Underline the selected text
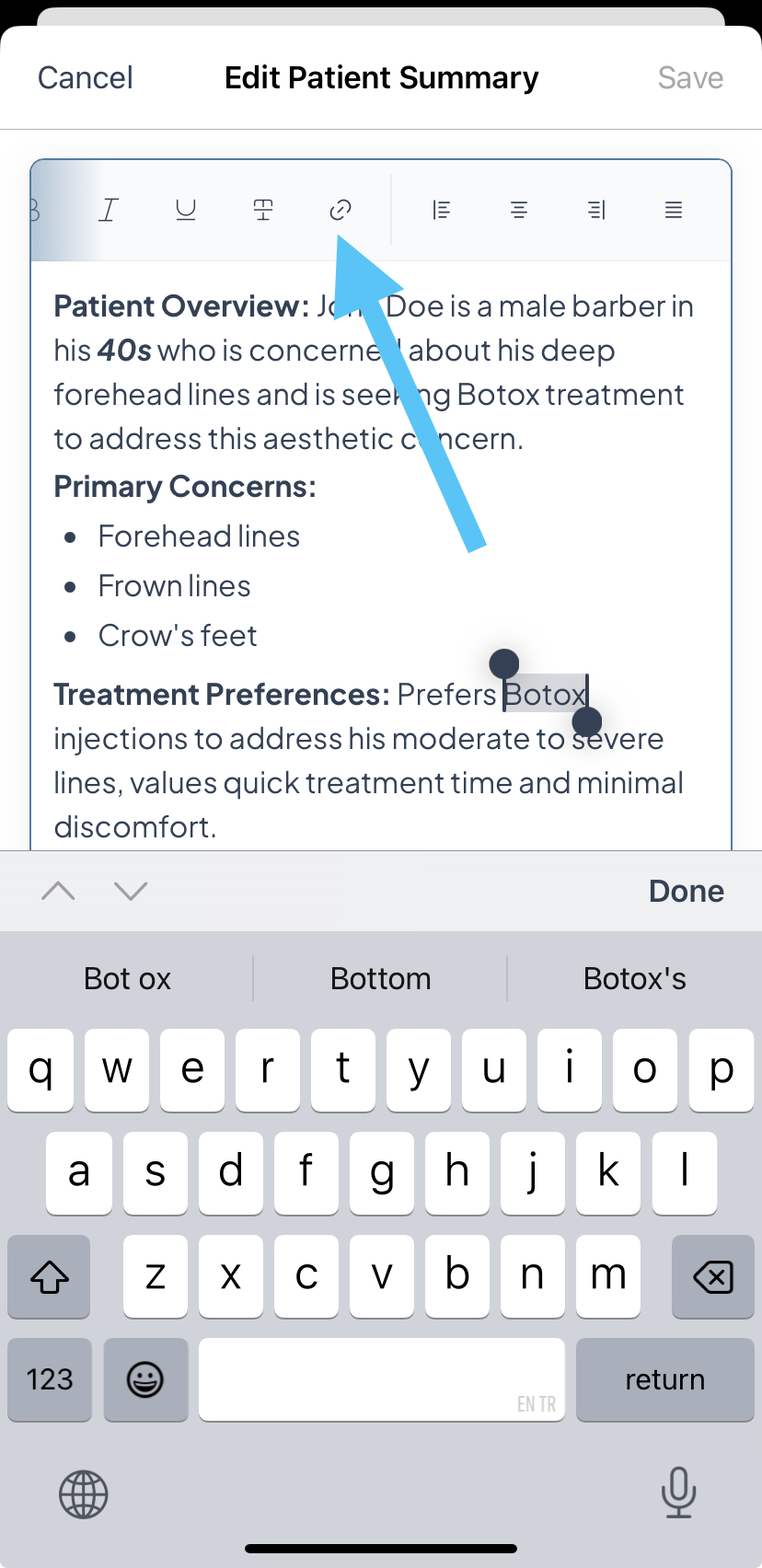762x1568 pixels. click(x=186, y=210)
